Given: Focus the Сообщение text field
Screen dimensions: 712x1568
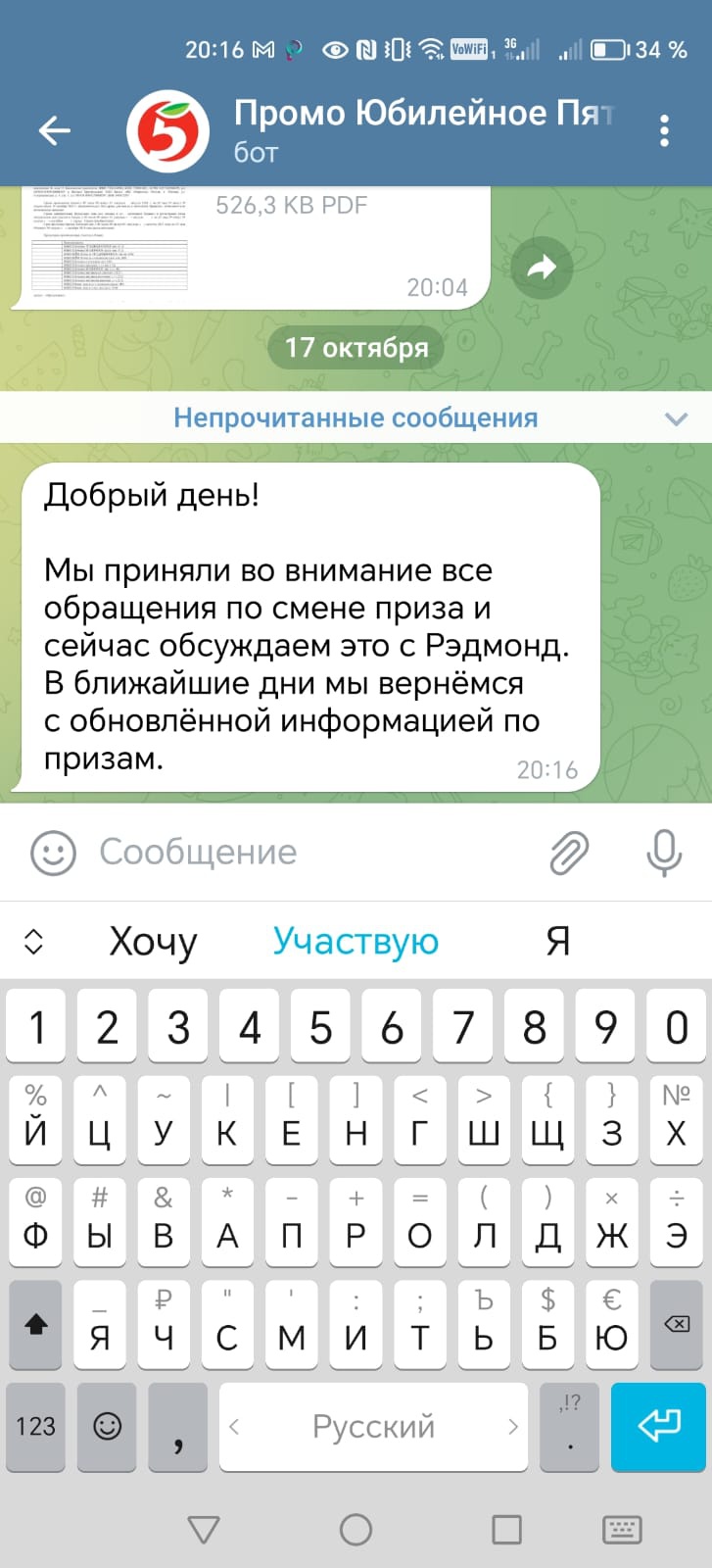Looking at the screenshot, I should pos(313,853).
